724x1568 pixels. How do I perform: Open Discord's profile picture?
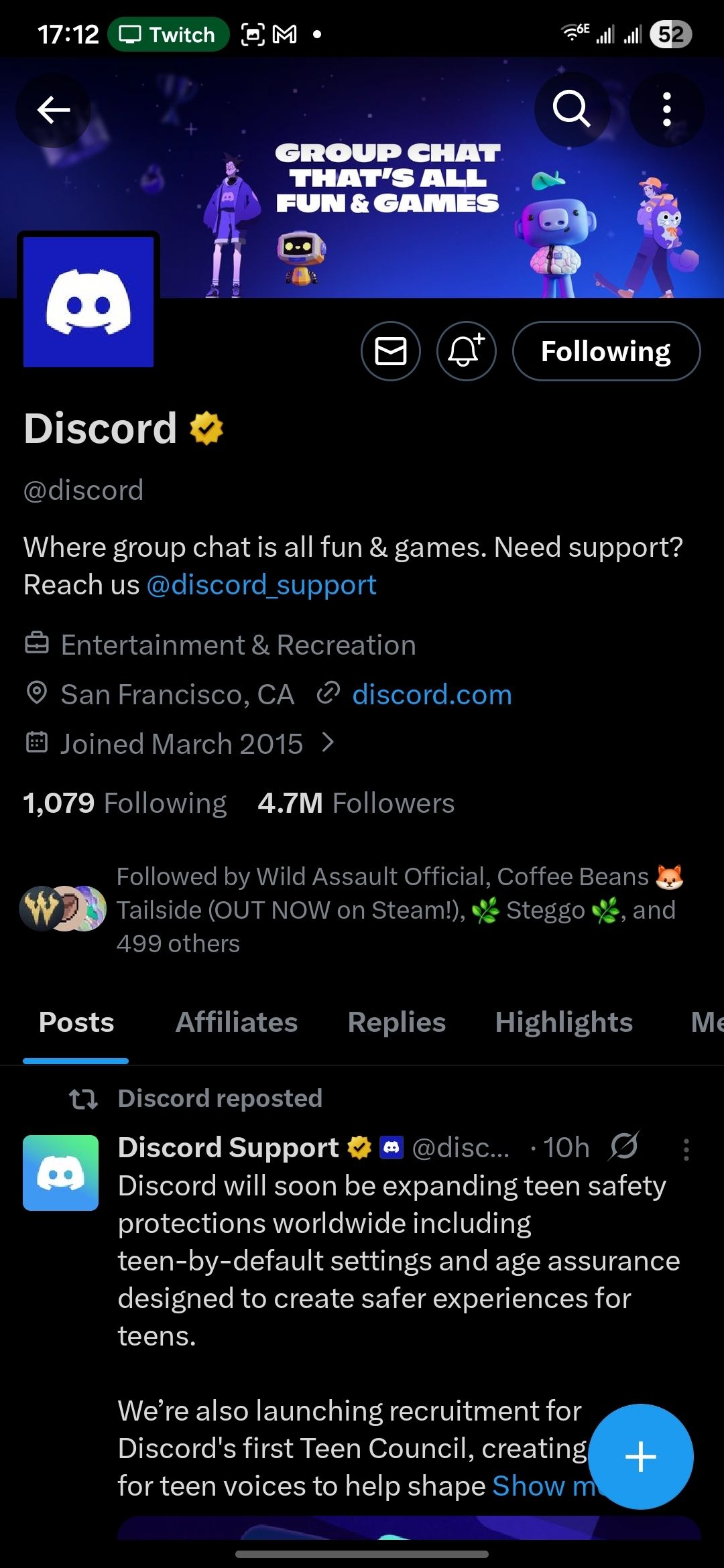88,302
